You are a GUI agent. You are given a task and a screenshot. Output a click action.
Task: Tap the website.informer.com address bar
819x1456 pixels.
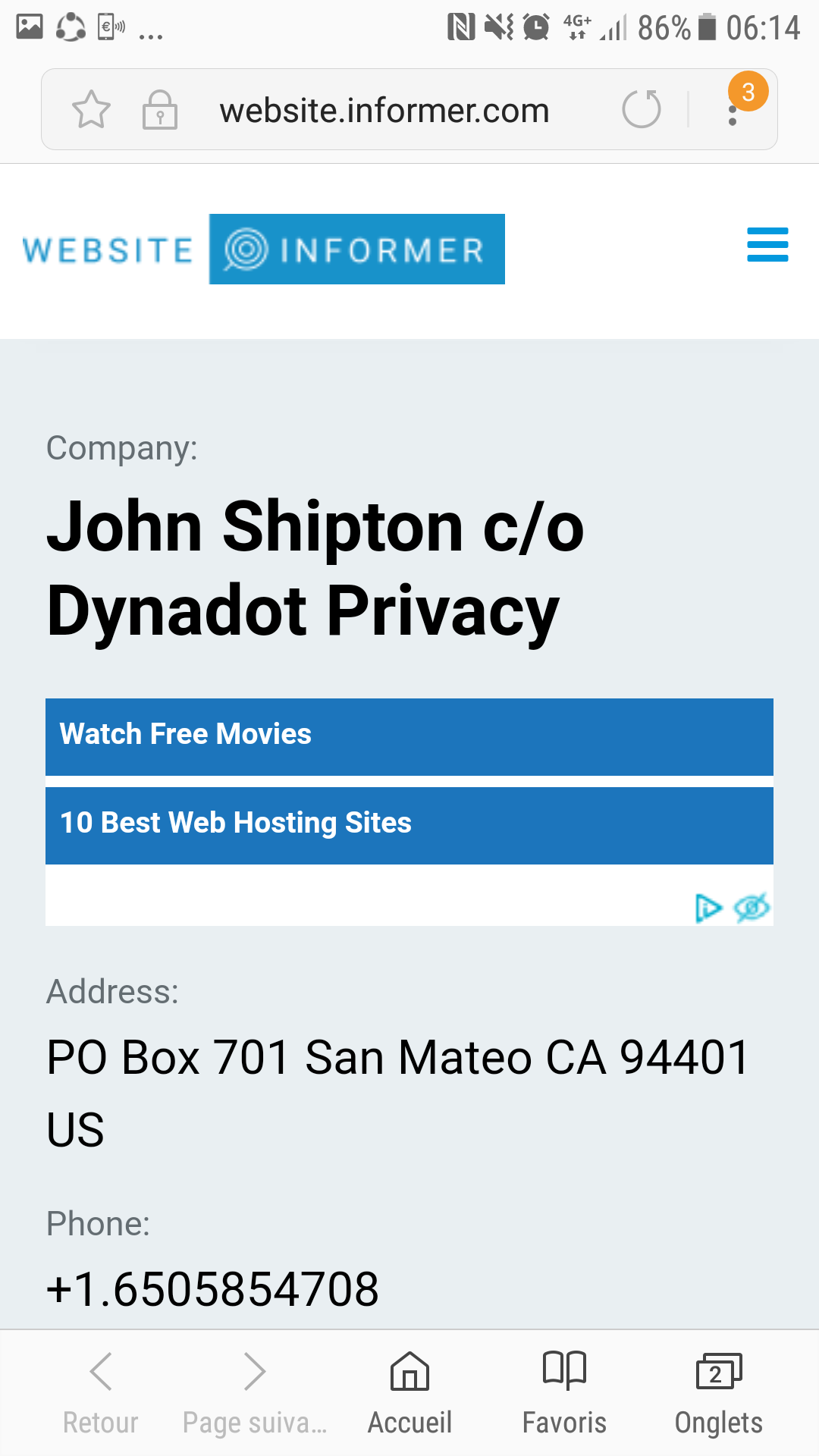384,111
